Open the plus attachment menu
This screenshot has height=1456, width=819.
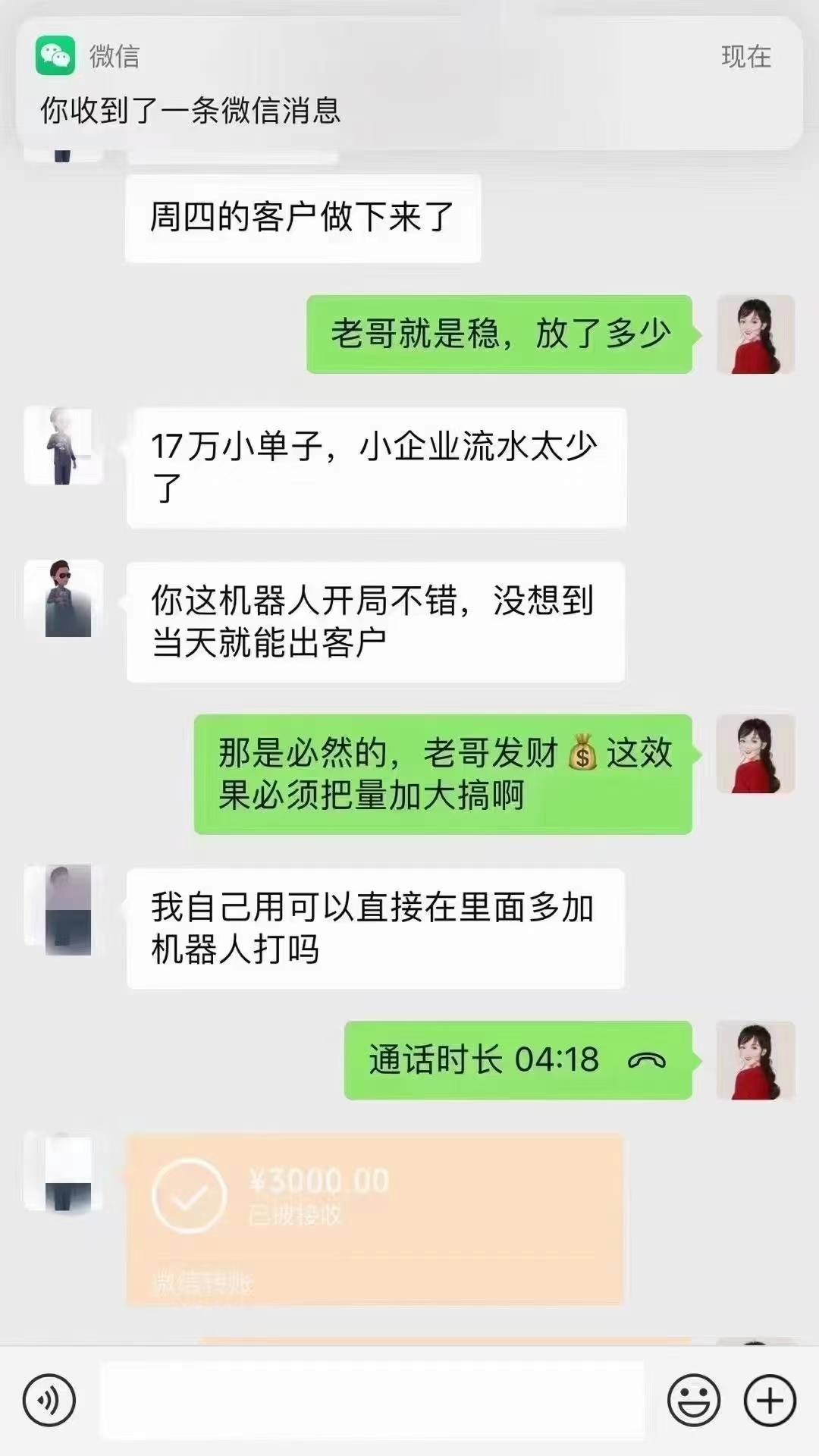pos(770,1400)
